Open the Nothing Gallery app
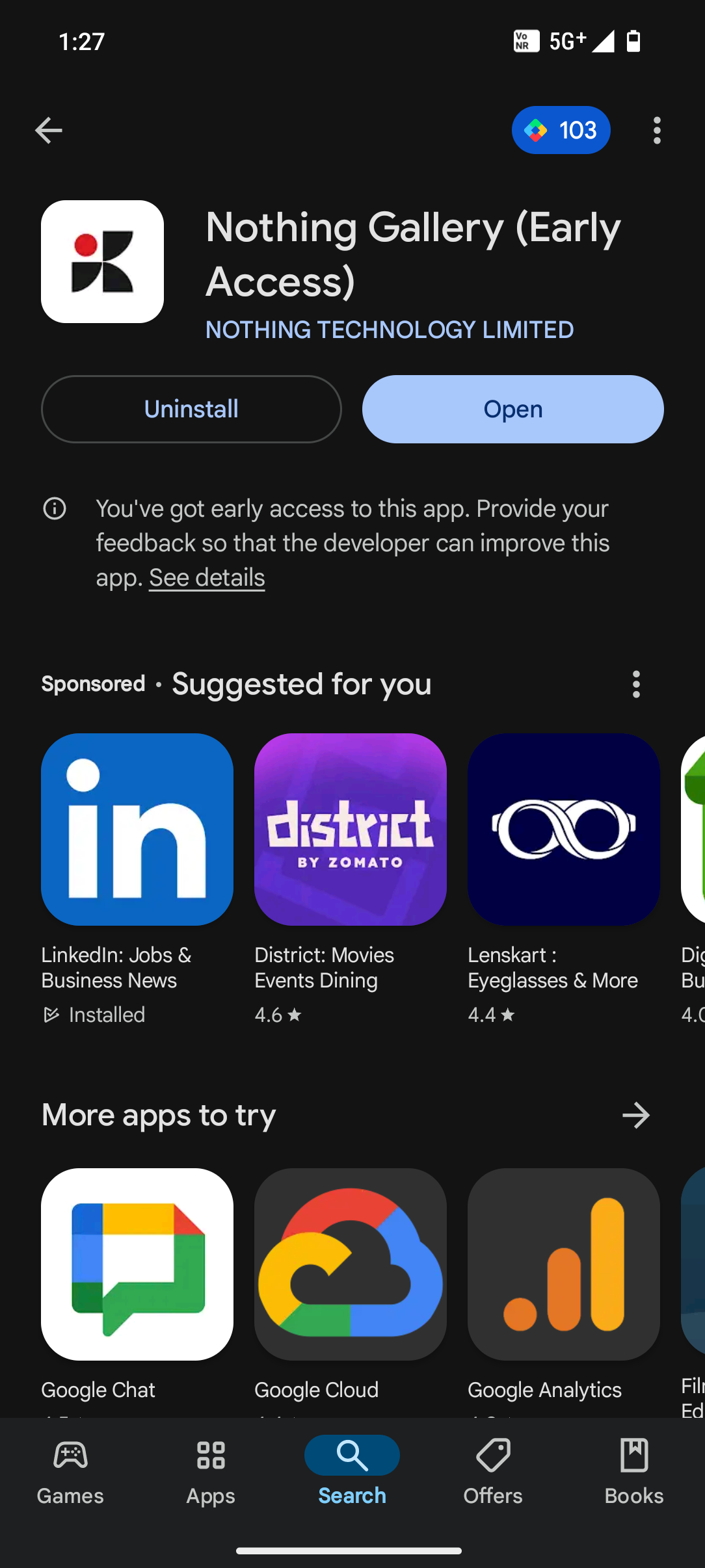This screenshot has width=705, height=1568. [512, 410]
